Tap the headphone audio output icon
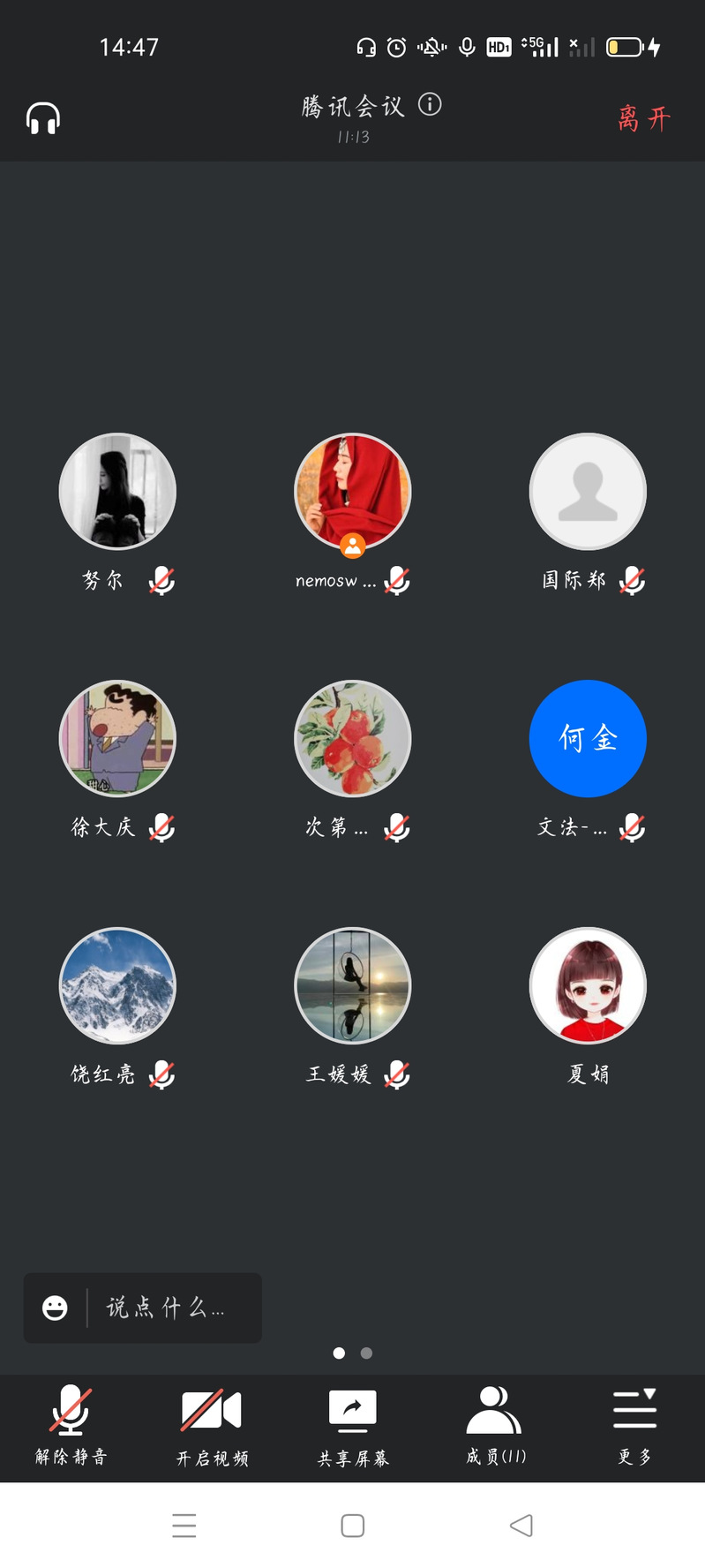The image size is (705, 1568). (42, 118)
